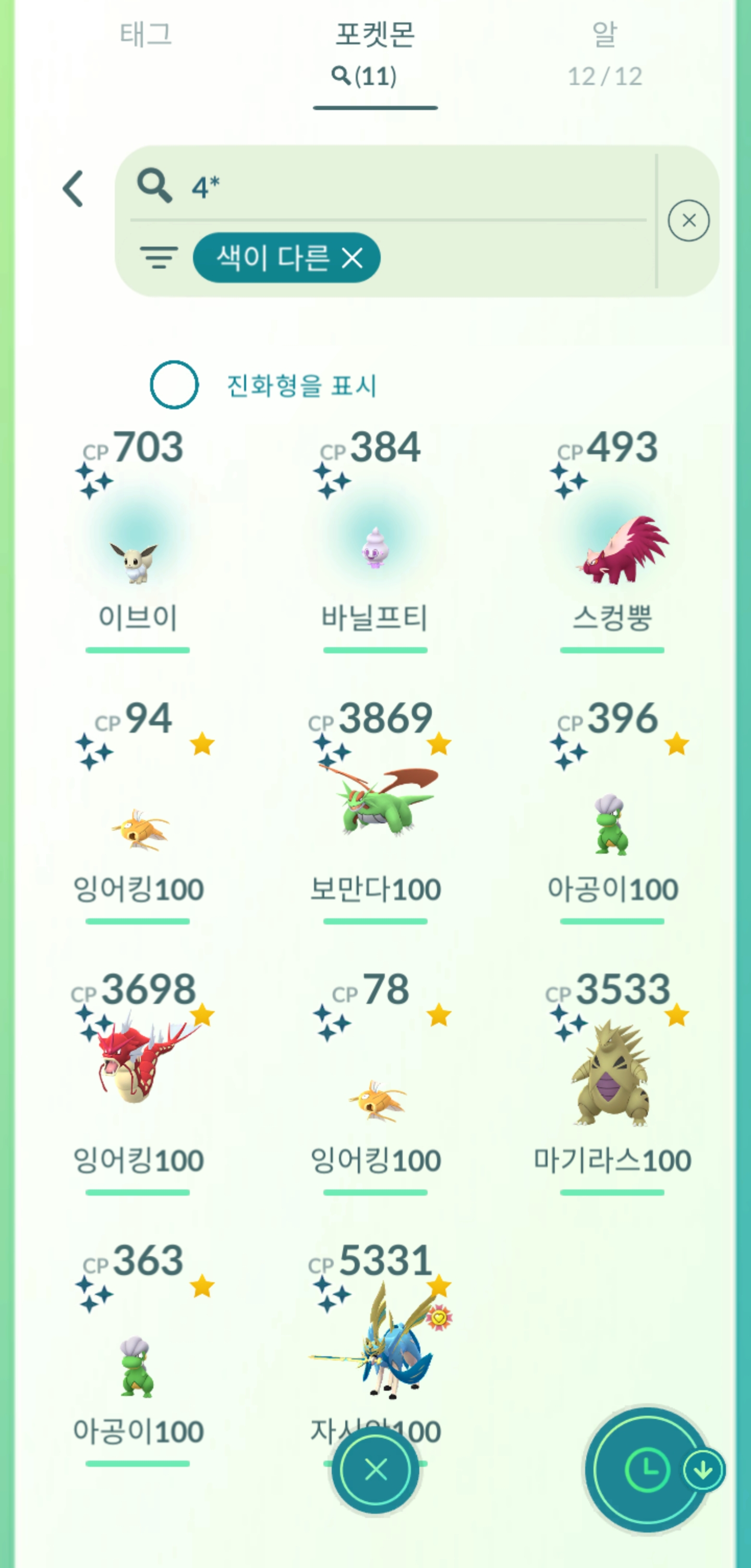Select 잉어킹100 with CP 78

375,1099
